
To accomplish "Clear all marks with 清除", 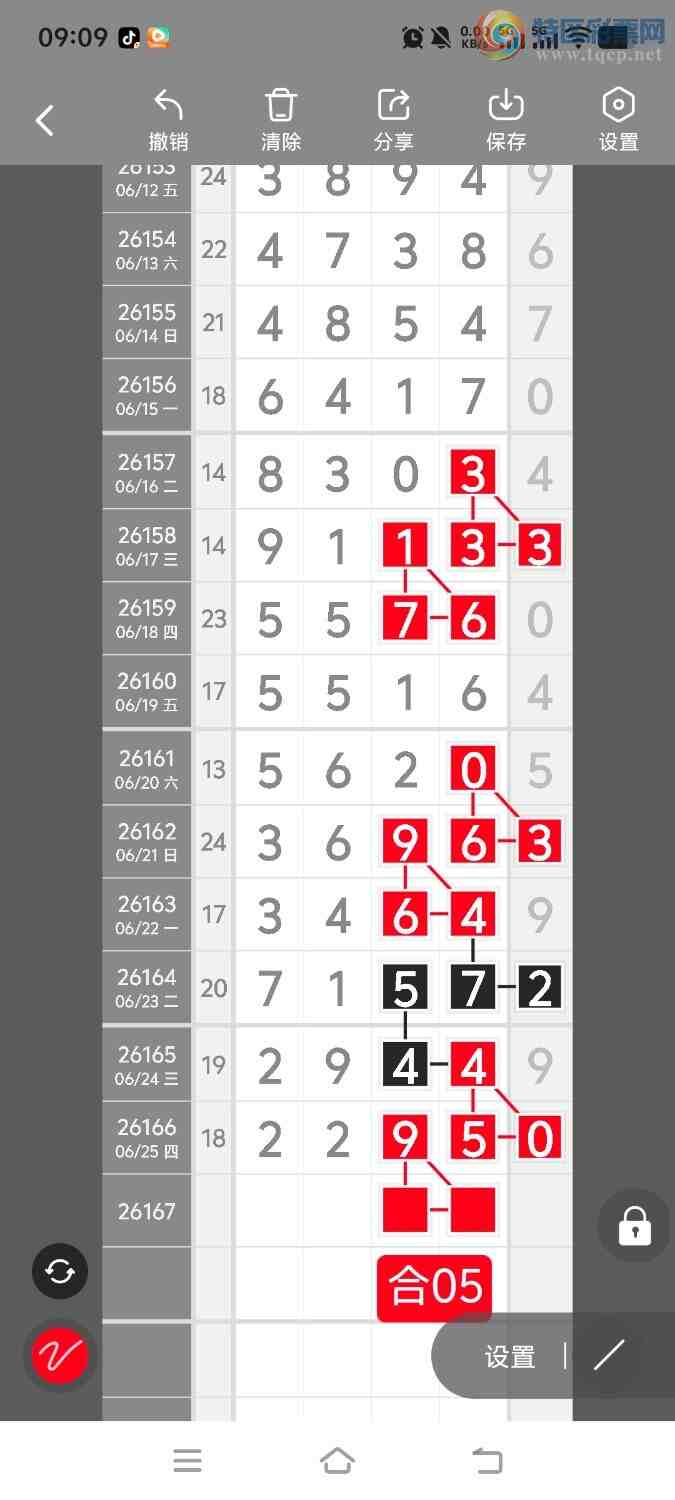I will (x=281, y=120).
